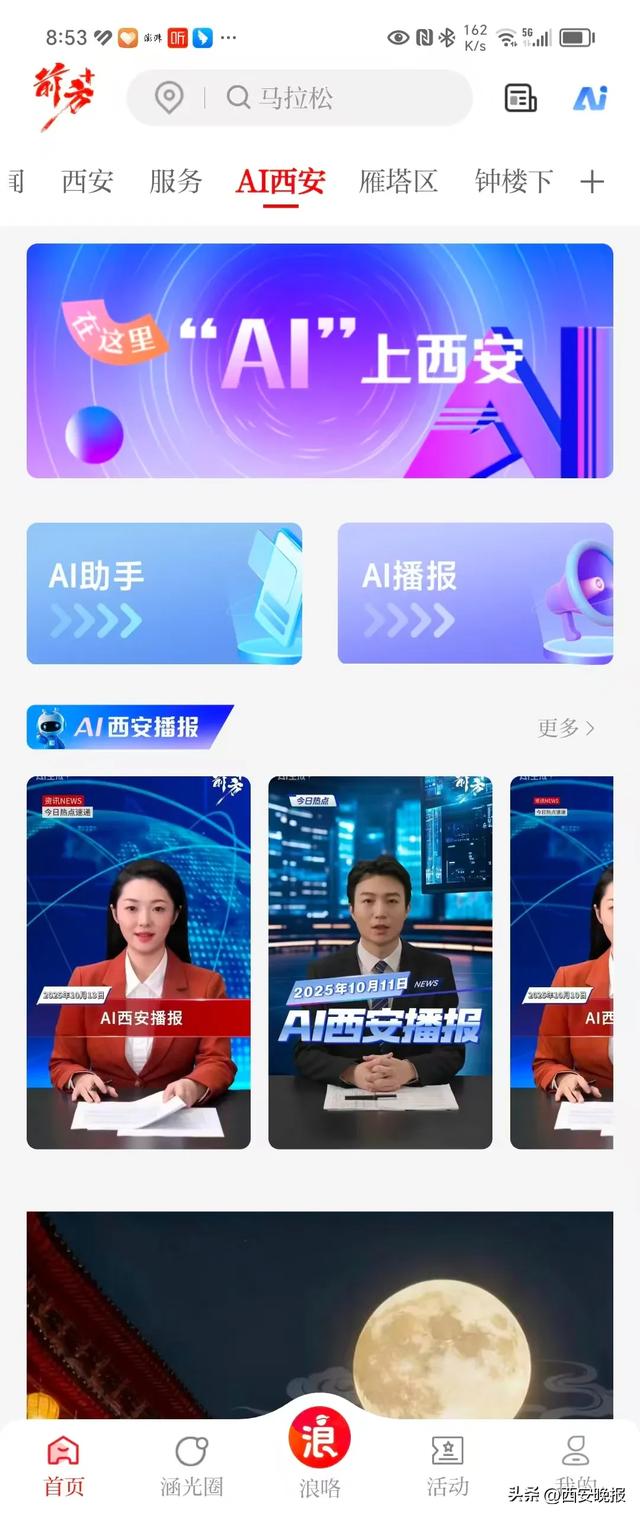Open the 马拉松 search box
The width and height of the screenshot is (640, 1517).
(x=330, y=98)
